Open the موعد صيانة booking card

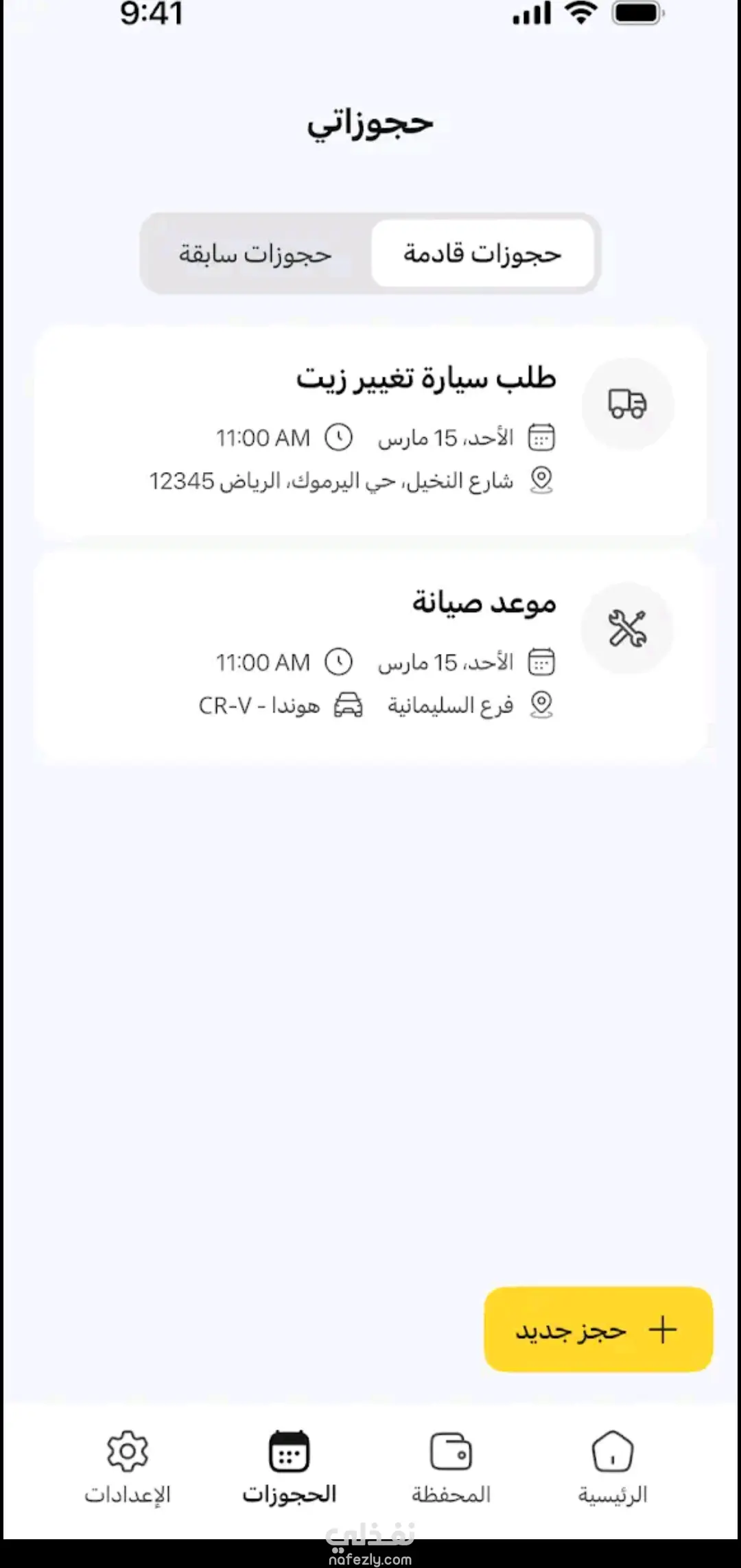click(370, 655)
